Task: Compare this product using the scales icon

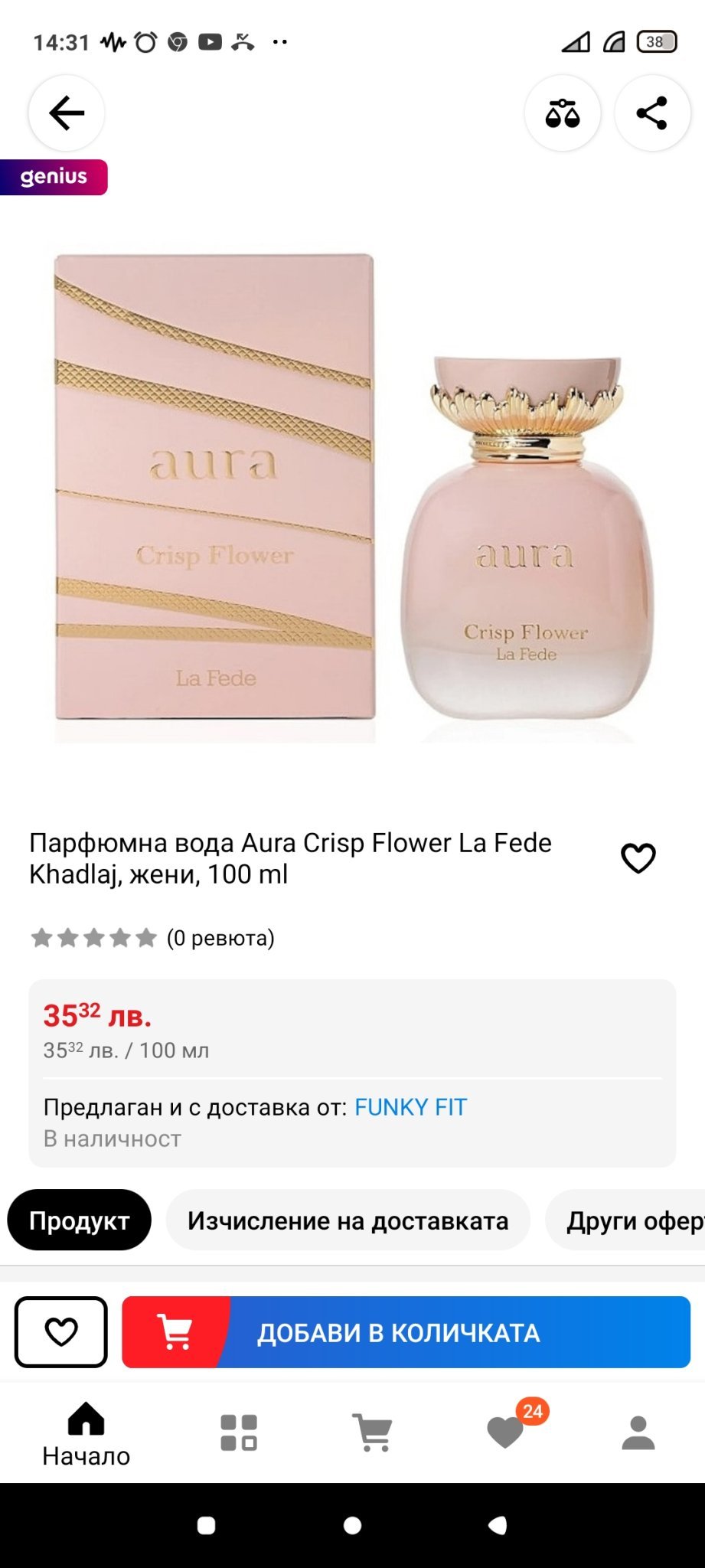Action: coord(563,113)
